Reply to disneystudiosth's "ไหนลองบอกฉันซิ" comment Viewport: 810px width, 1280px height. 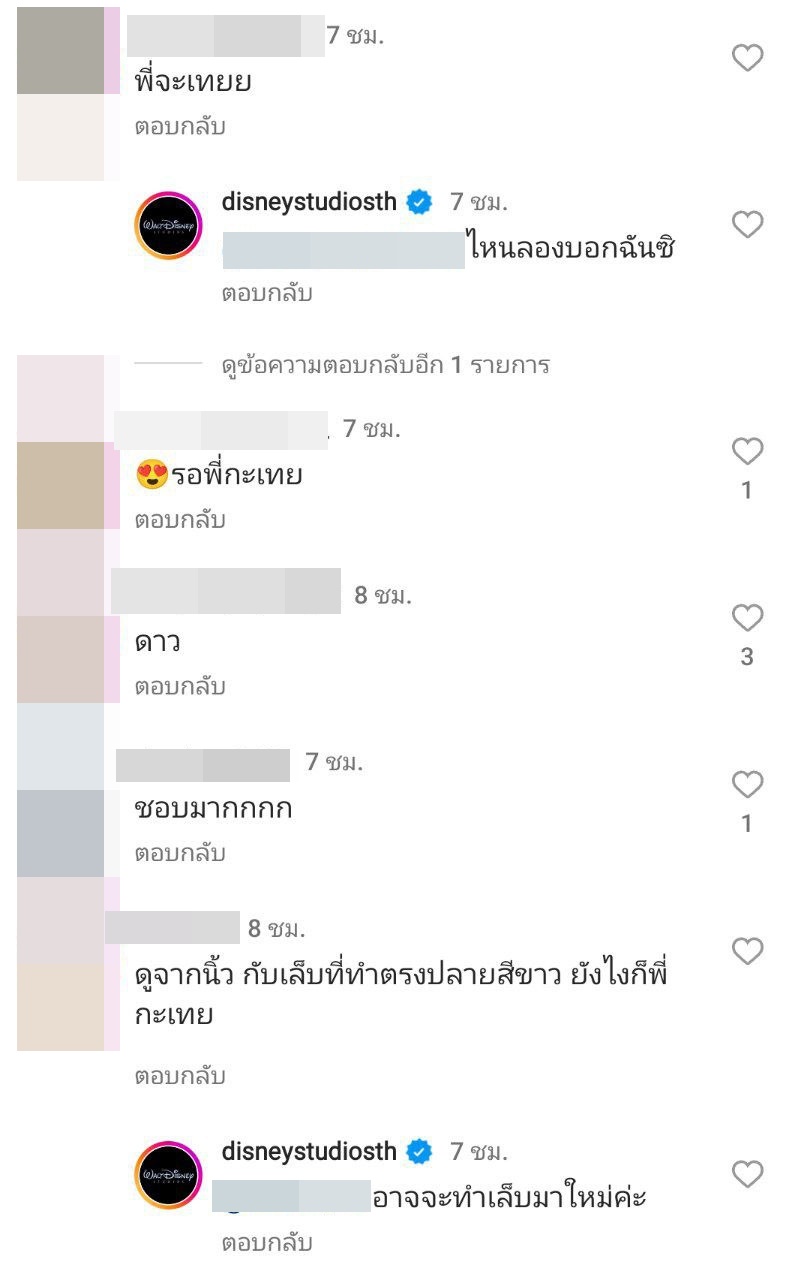[x=266, y=294]
